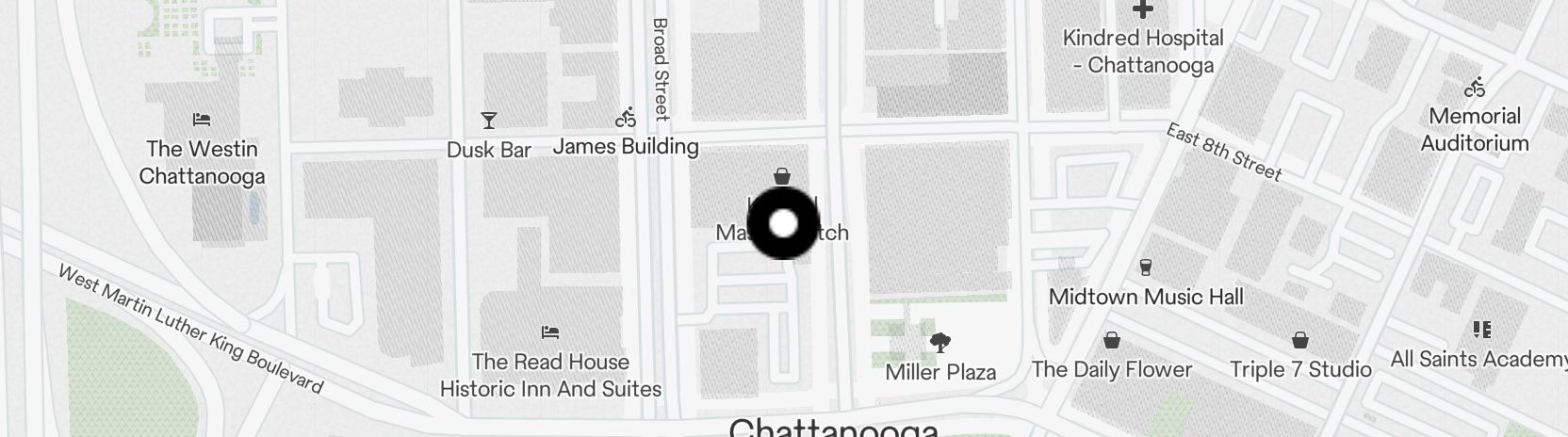
Task: Tap the black location pin marker
Action: [x=783, y=223]
